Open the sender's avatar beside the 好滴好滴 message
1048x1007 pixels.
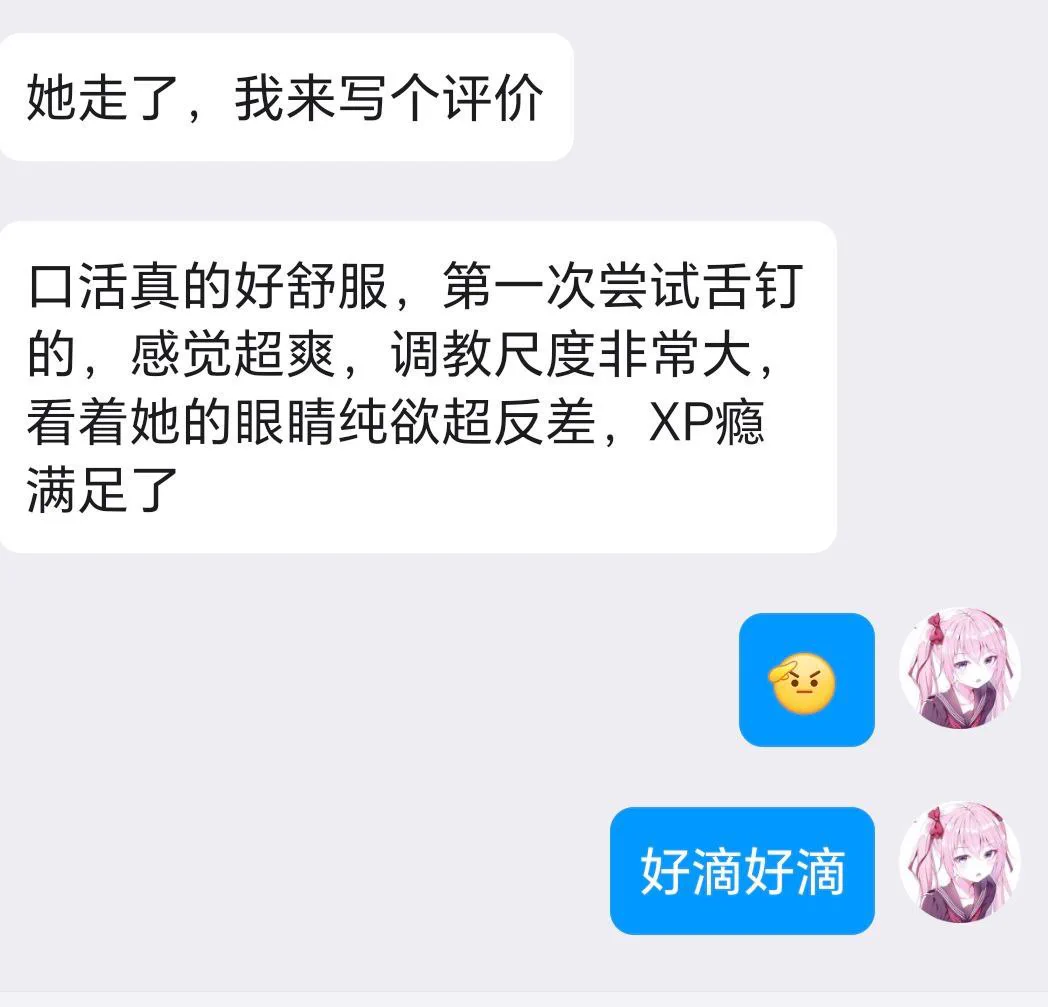(x=959, y=862)
